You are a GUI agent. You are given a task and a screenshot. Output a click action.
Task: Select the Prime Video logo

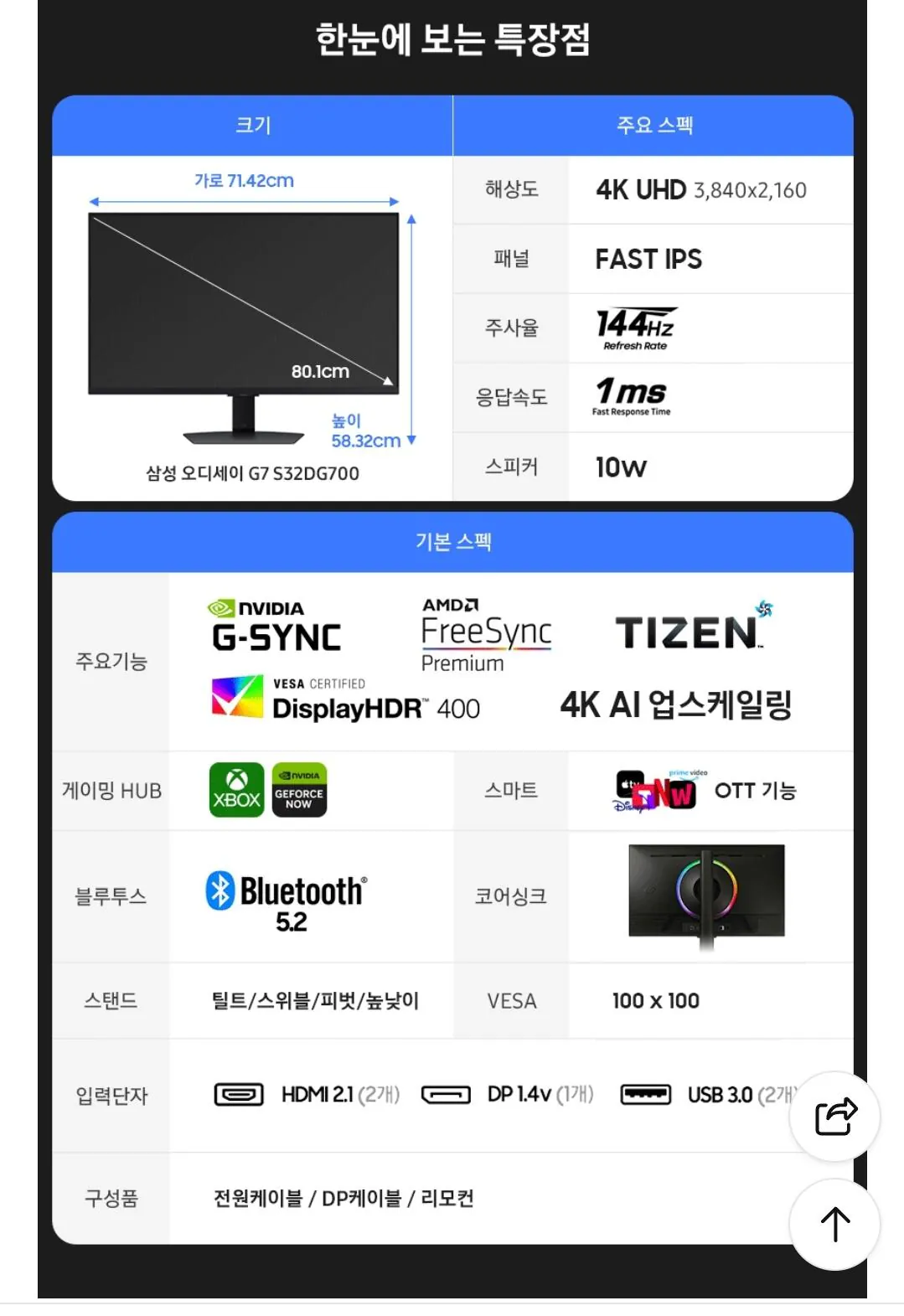tap(688, 772)
